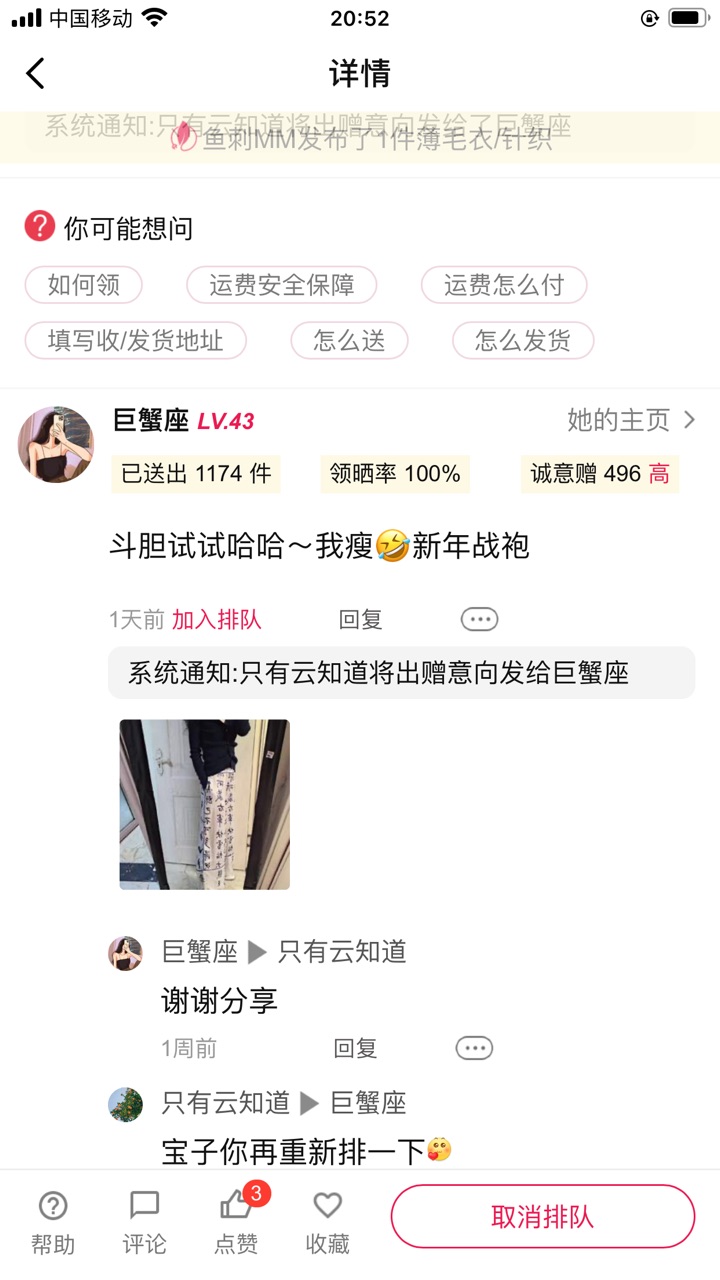Like this item with 点赞
This screenshot has height=1280, width=720.
[236, 1221]
